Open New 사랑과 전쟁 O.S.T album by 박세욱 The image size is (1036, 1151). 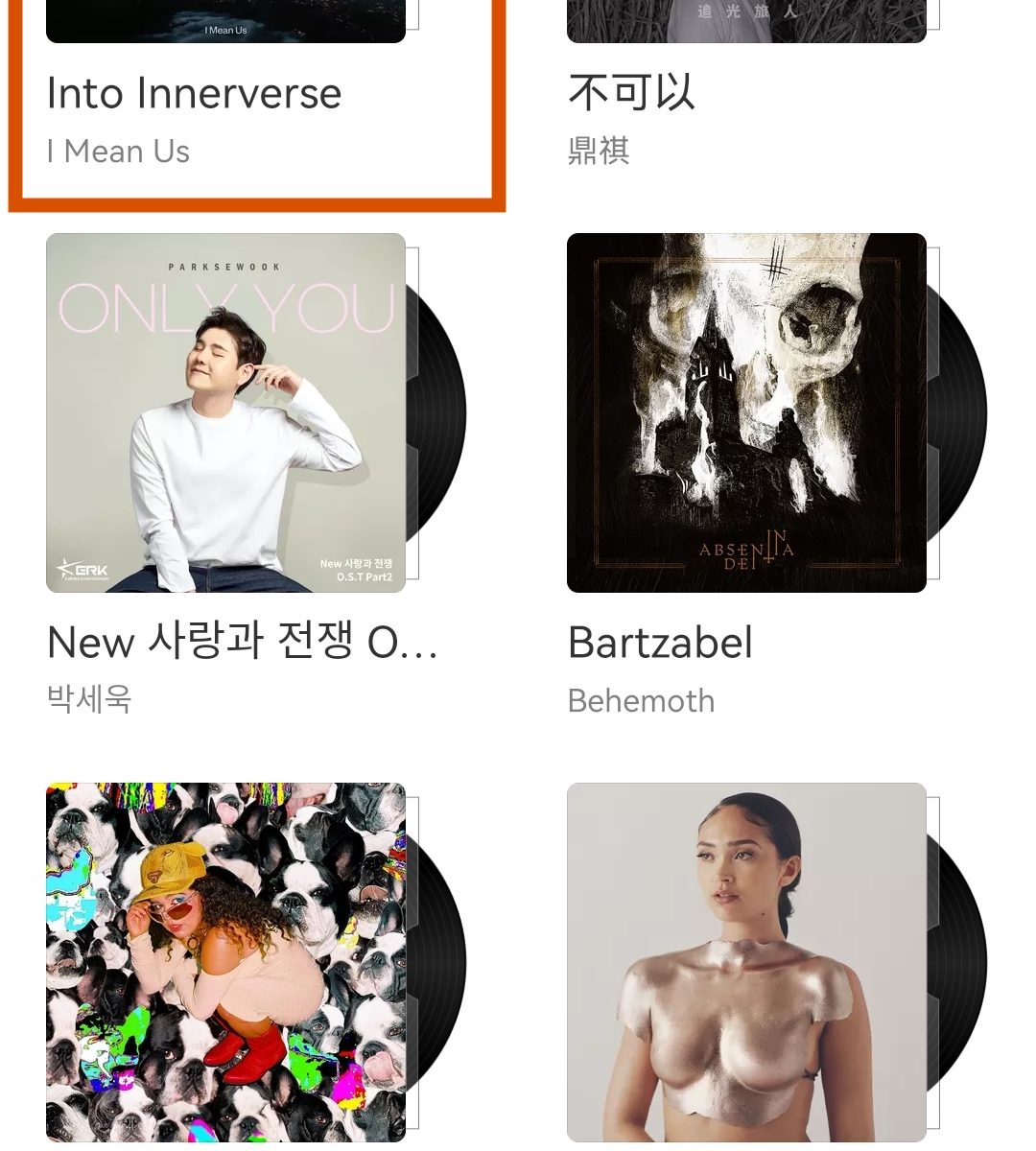pyautogui.click(x=225, y=412)
